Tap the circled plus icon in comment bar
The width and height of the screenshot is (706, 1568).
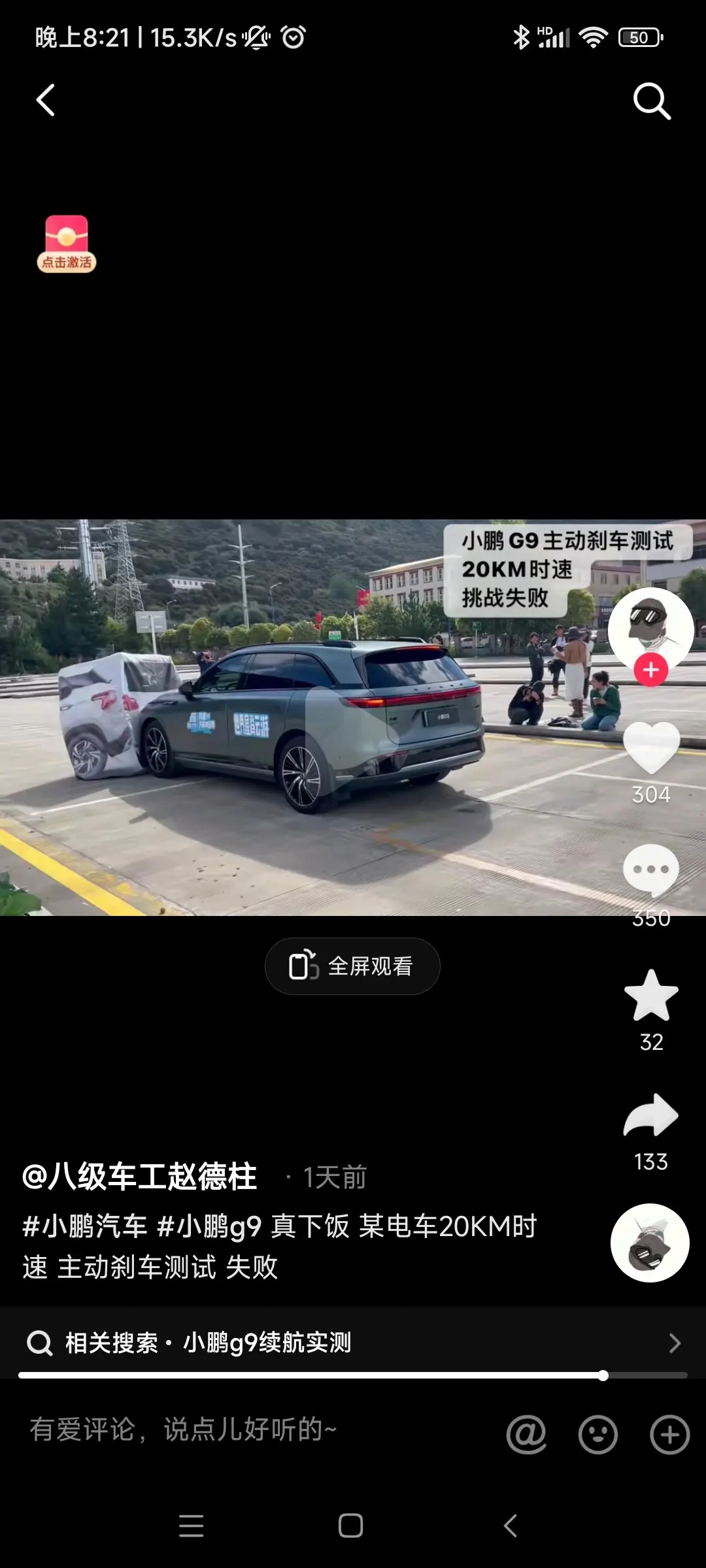pyautogui.click(x=669, y=1434)
